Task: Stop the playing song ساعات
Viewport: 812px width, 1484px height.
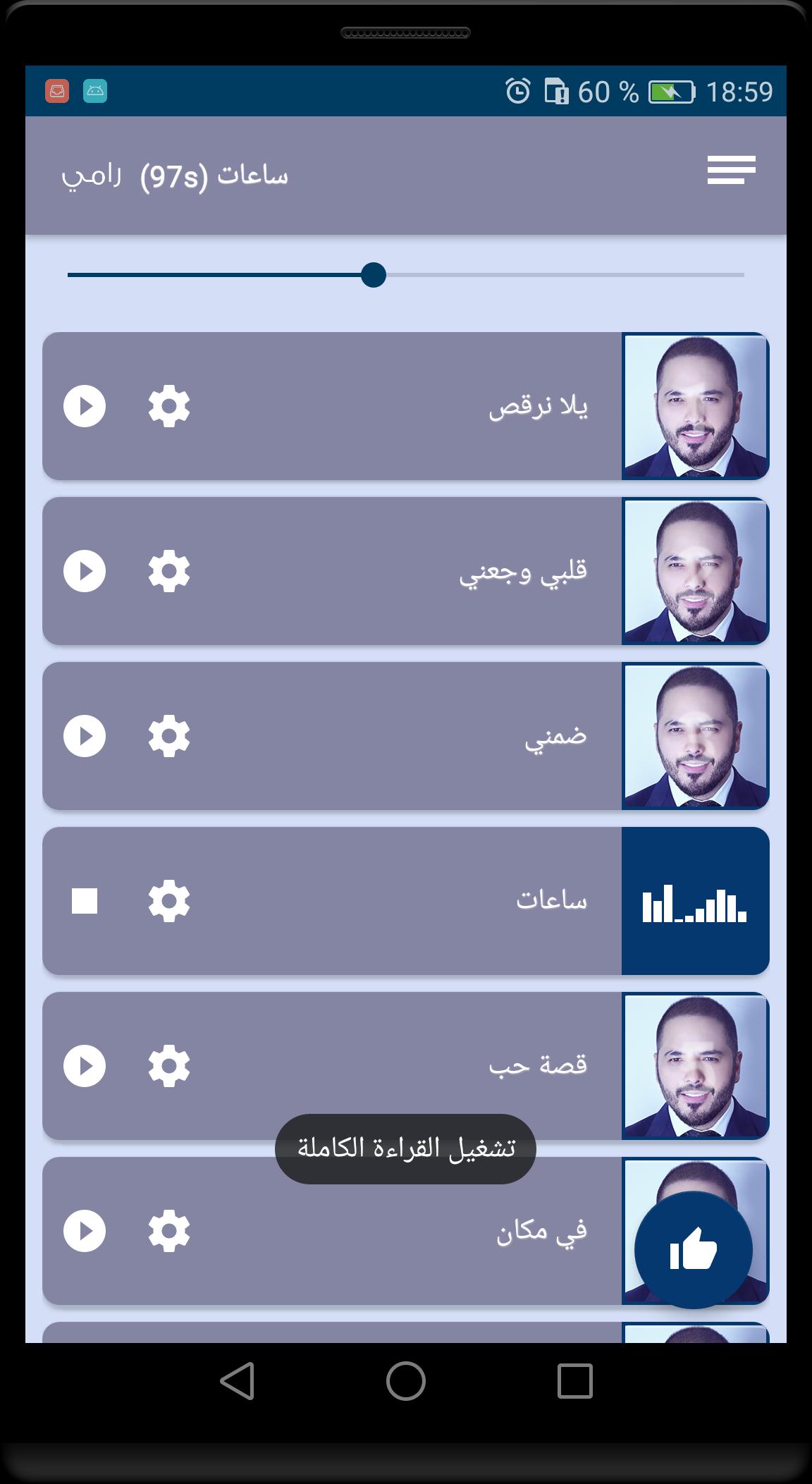Action: [x=85, y=901]
